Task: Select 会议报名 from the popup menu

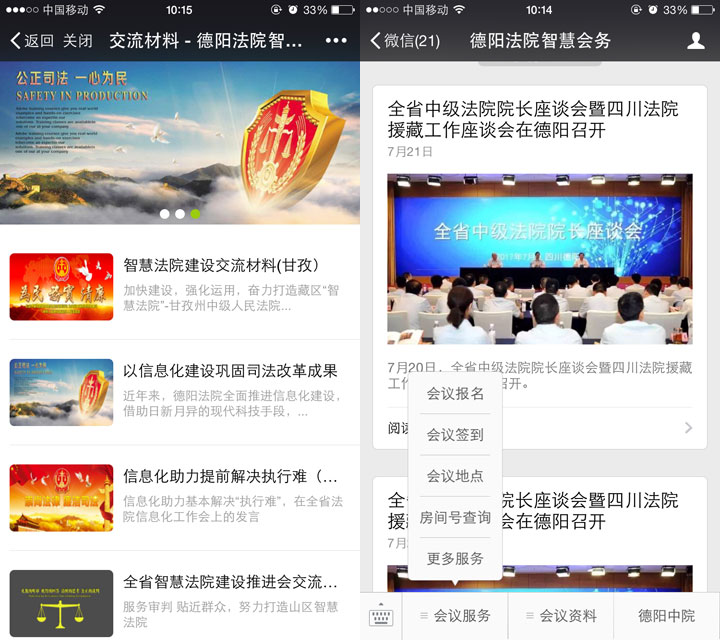Action: pos(455,394)
